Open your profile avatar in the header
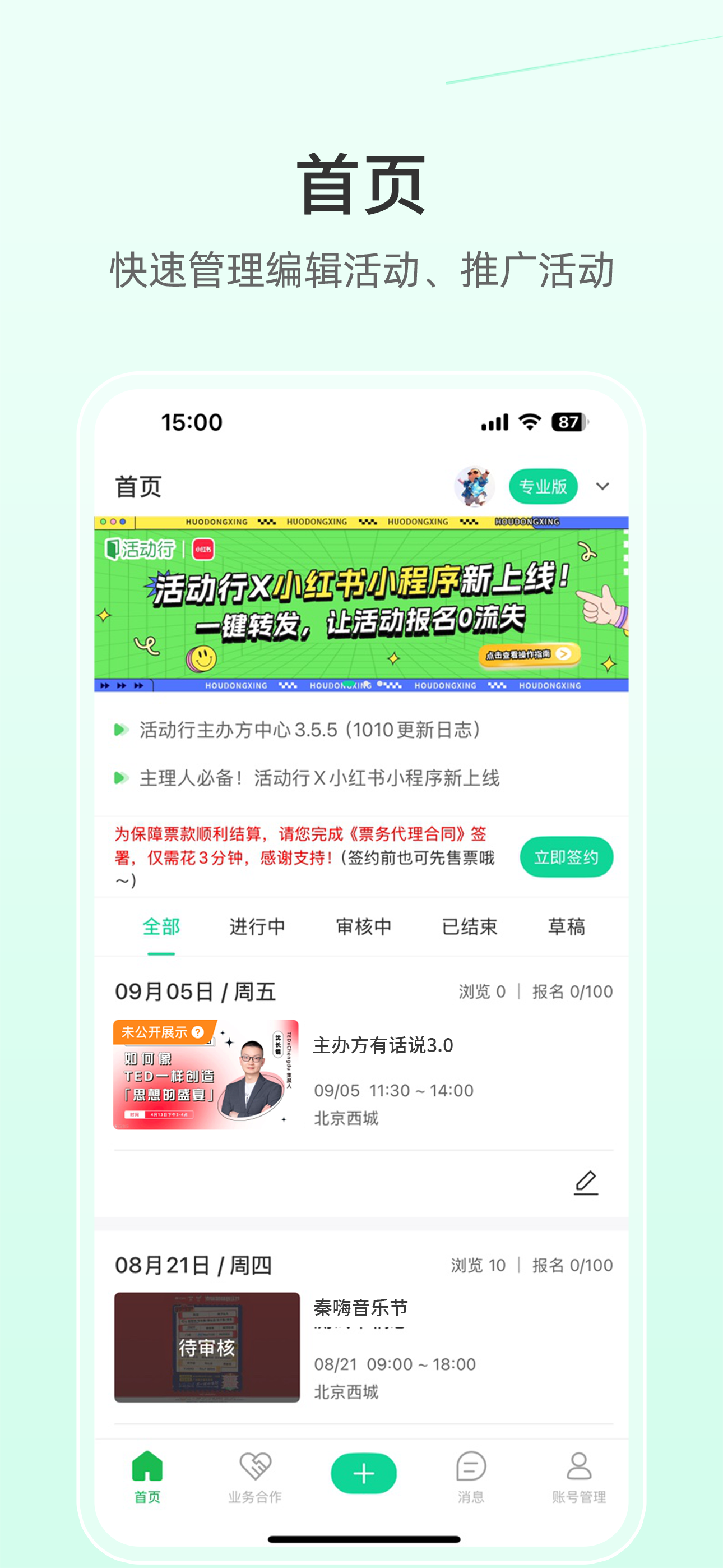723x1568 pixels. tap(475, 485)
